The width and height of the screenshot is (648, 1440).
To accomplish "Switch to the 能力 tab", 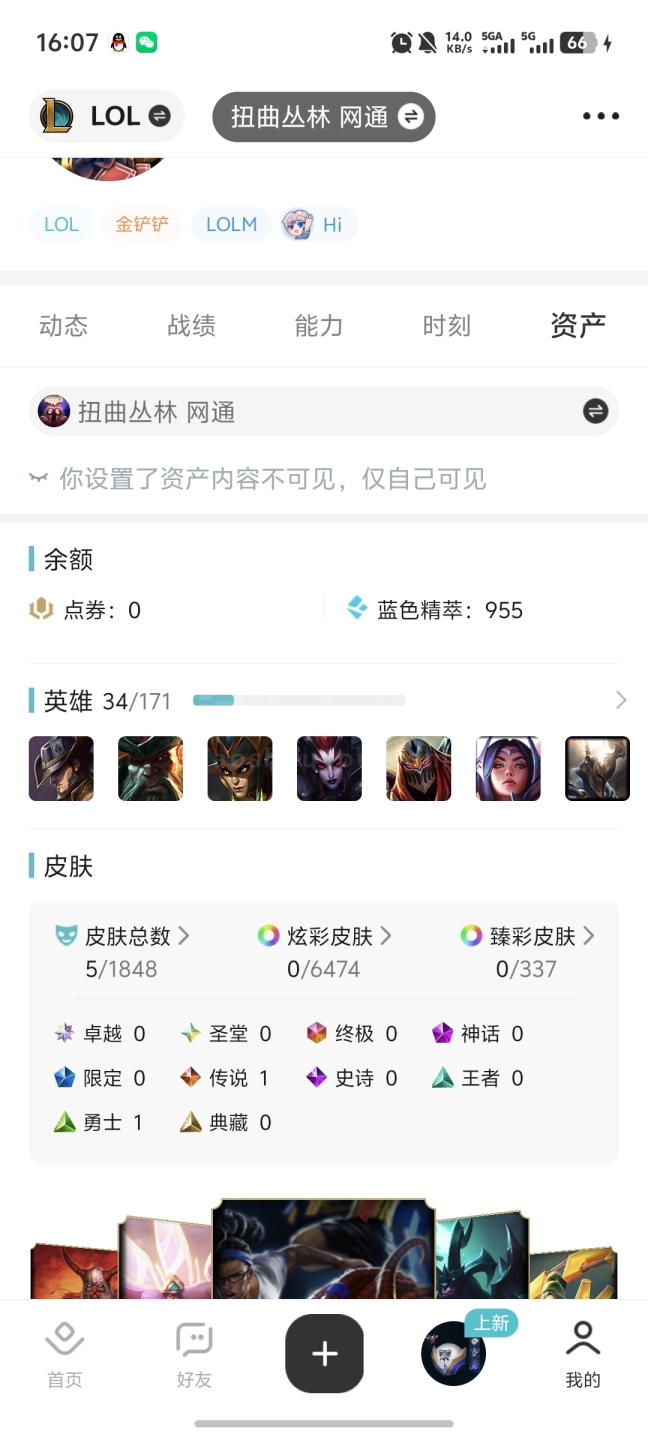I will (x=319, y=325).
